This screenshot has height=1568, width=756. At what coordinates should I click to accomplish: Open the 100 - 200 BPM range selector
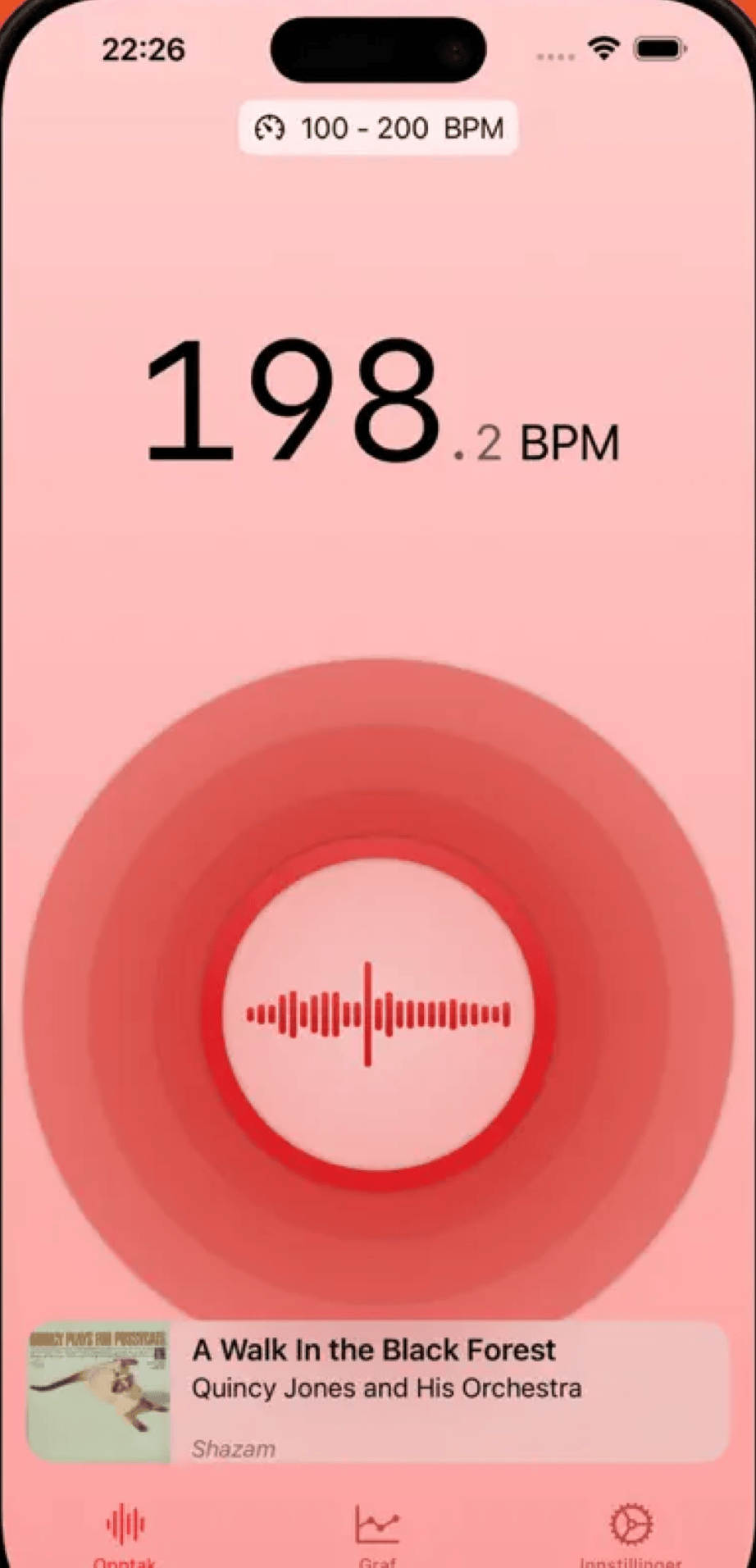coord(378,128)
